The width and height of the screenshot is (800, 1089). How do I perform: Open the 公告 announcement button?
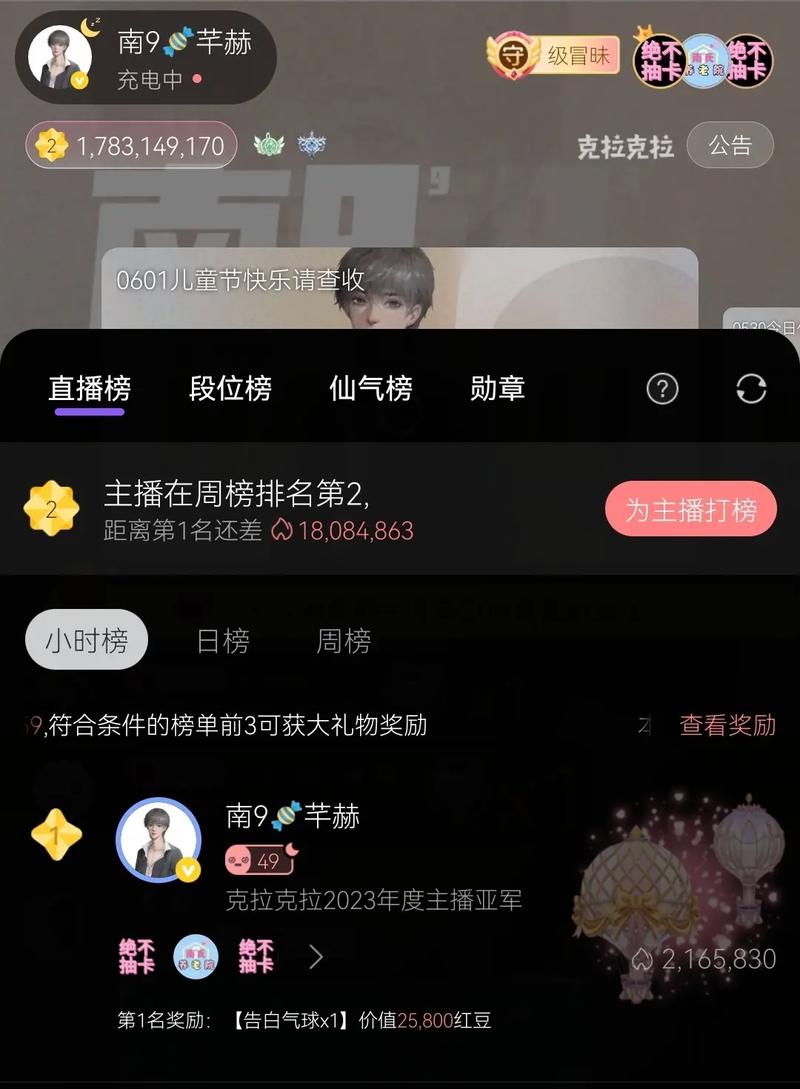[x=729, y=146]
